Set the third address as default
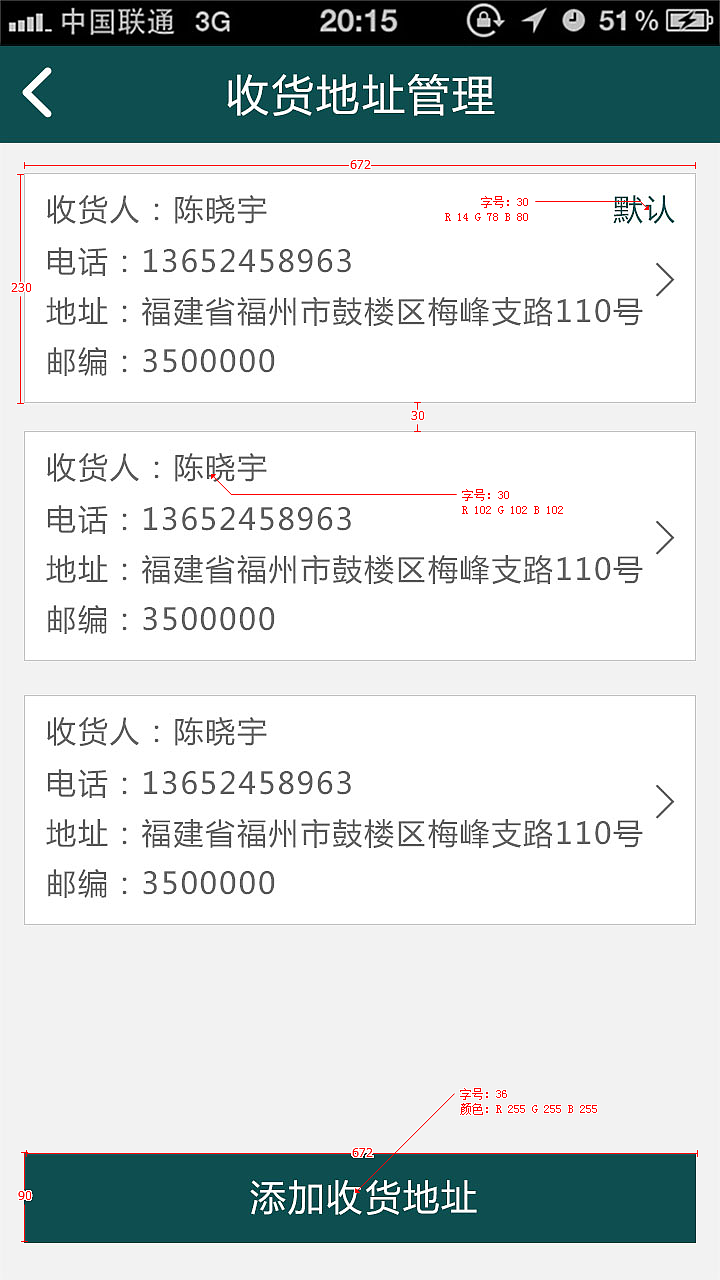The image size is (720, 1280). pos(643,732)
